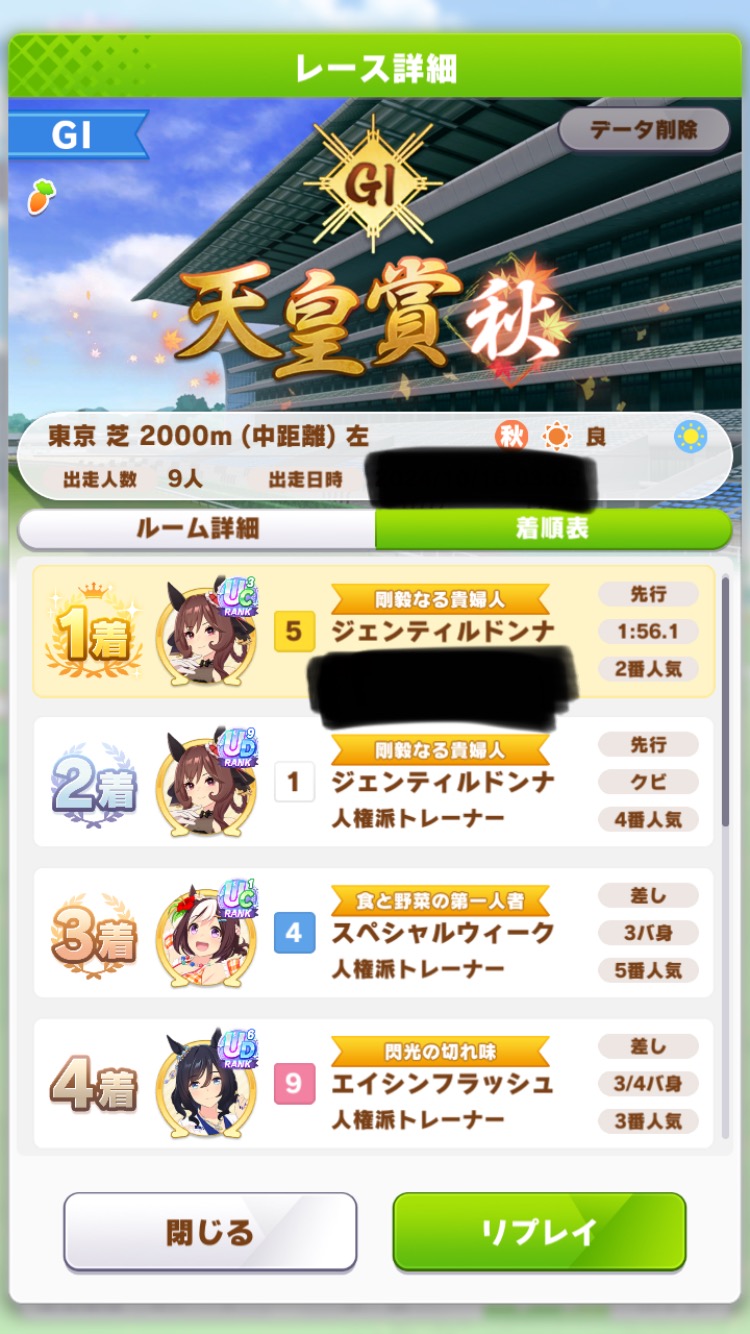Switch to the ルーム詳細 tab
This screenshot has width=750, height=1334.
pyautogui.click(x=197, y=529)
